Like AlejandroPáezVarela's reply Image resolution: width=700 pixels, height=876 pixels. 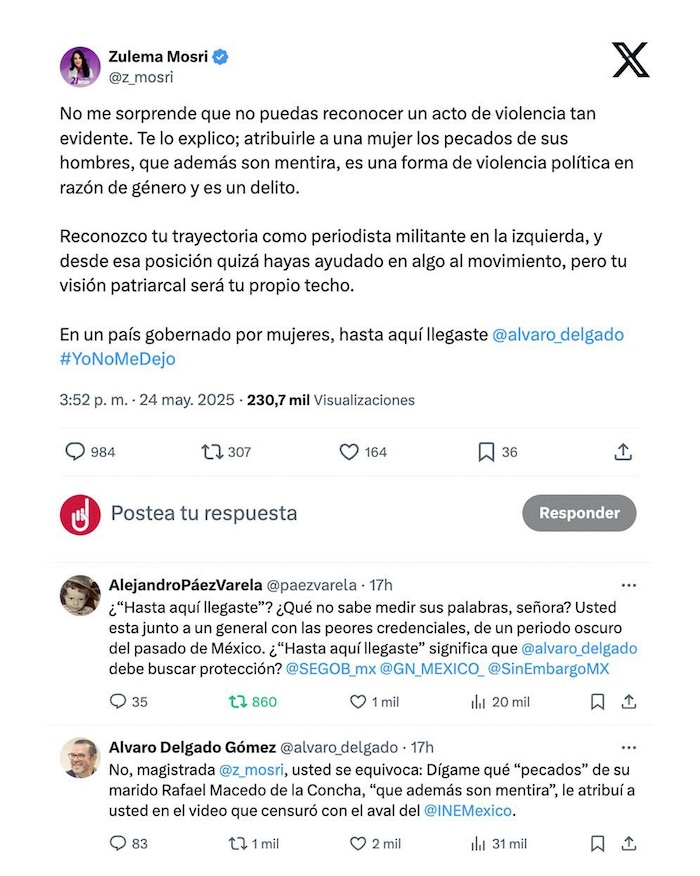(x=358, y=702)
